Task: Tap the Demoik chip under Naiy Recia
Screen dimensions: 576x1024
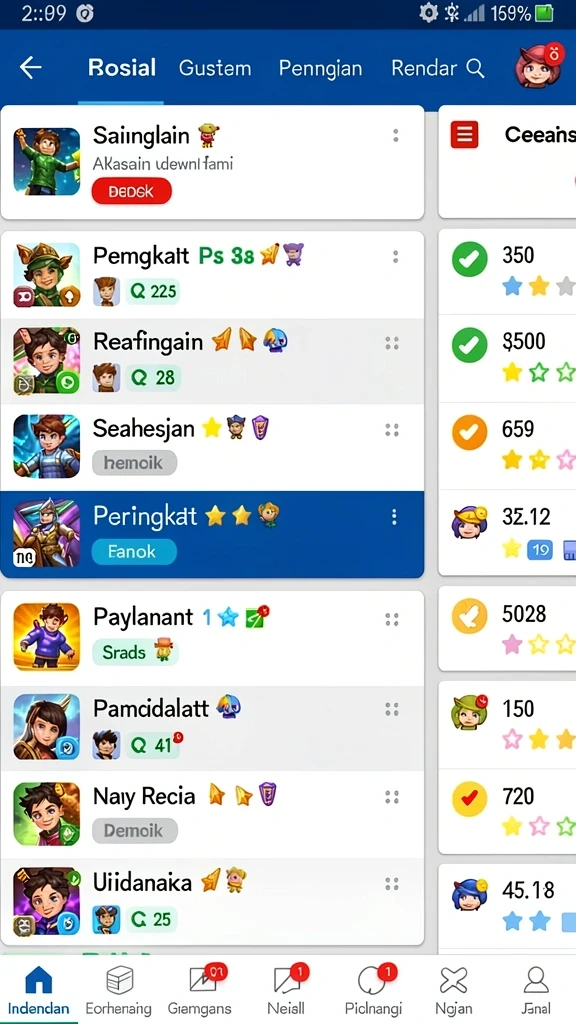Action: (135, 831)
